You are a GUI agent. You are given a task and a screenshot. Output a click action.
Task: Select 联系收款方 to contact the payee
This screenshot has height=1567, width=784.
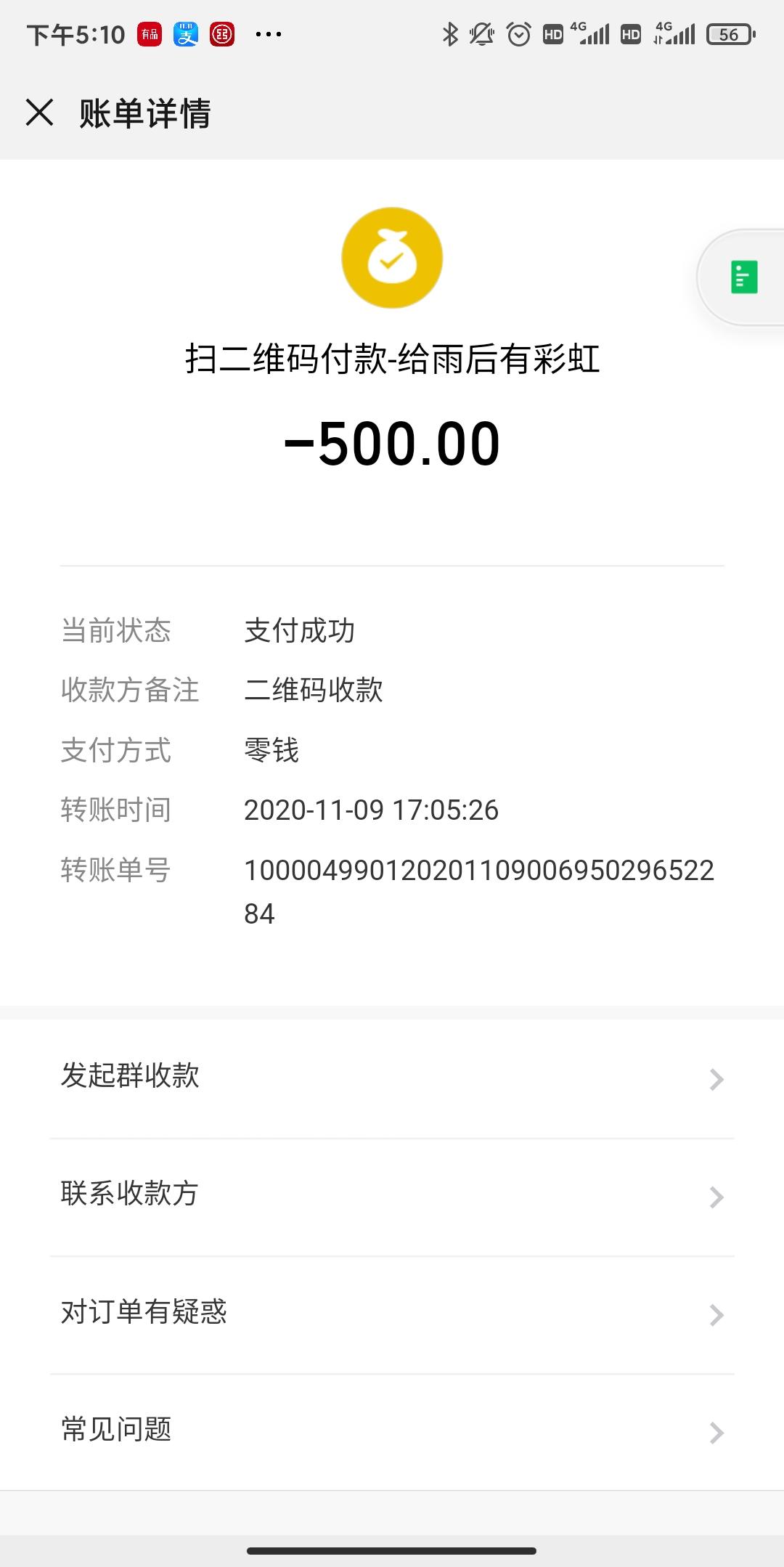[392, 1197]
